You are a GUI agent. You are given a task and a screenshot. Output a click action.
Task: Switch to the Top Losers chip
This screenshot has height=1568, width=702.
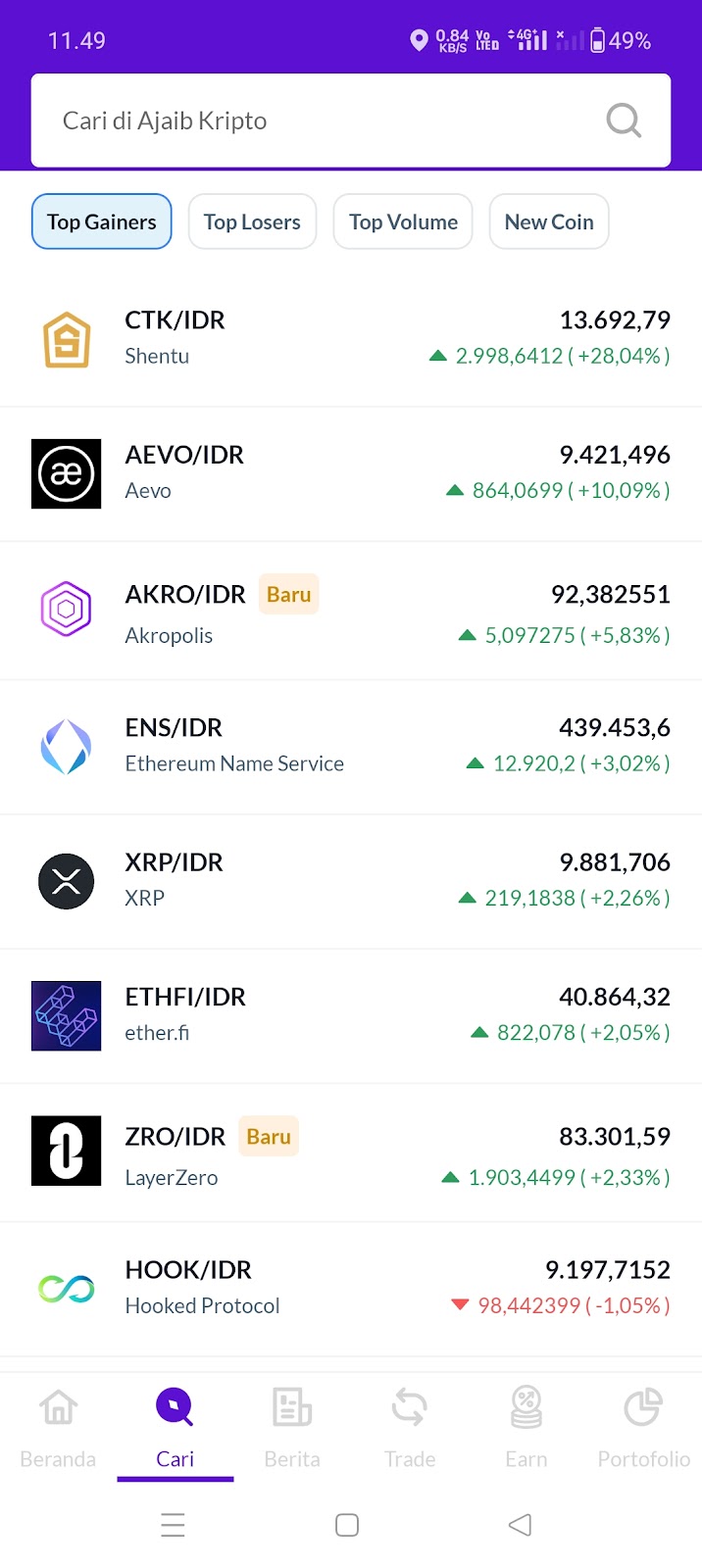(252, 221)
